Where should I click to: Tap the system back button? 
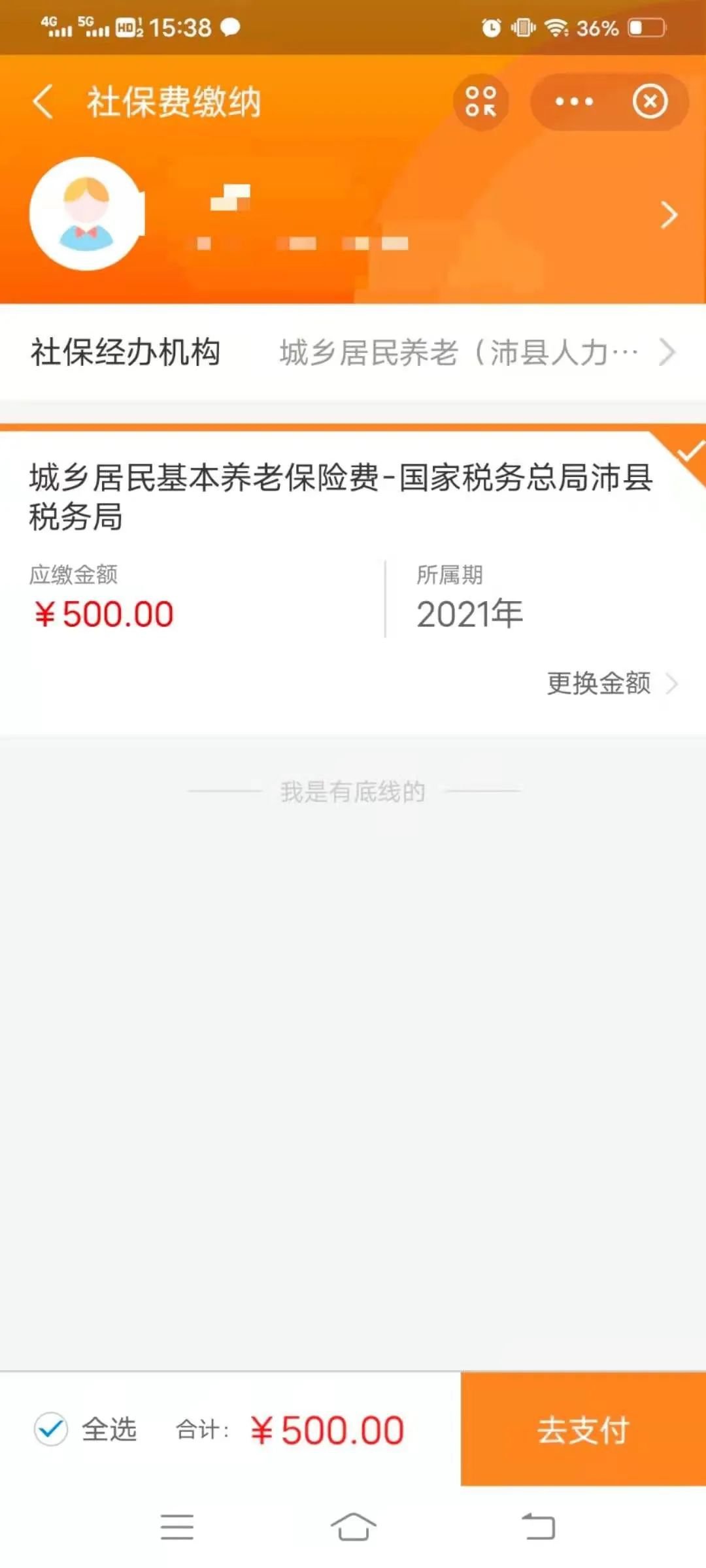[x=538, y=1527]
